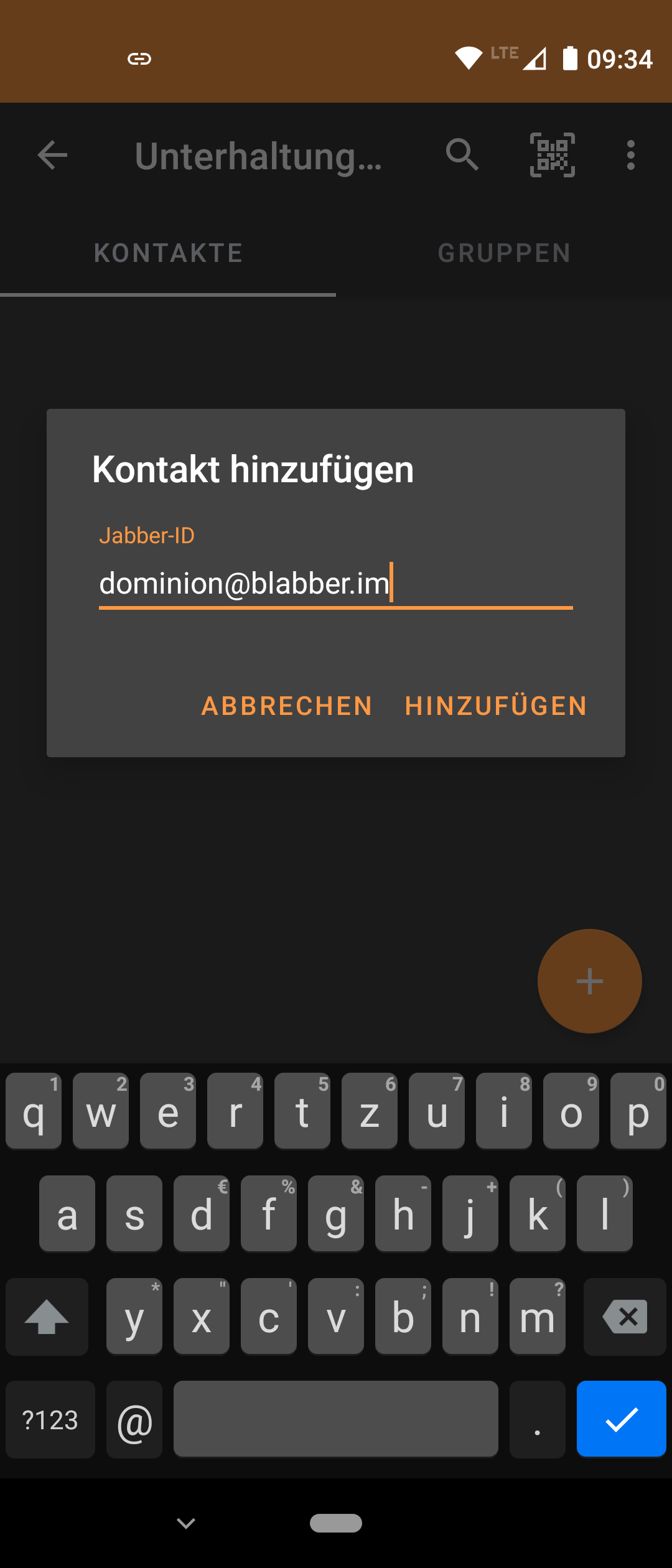Open the search magnifier
672x1568 pixels.
tap(462, 155)
